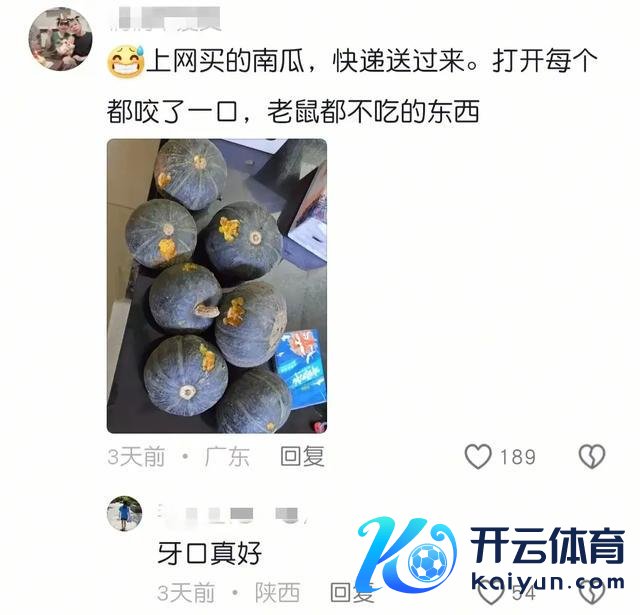Dislike the pumpkin comment with broken heart
Viewport: 640px width, 615px height.
coord(592,457)
